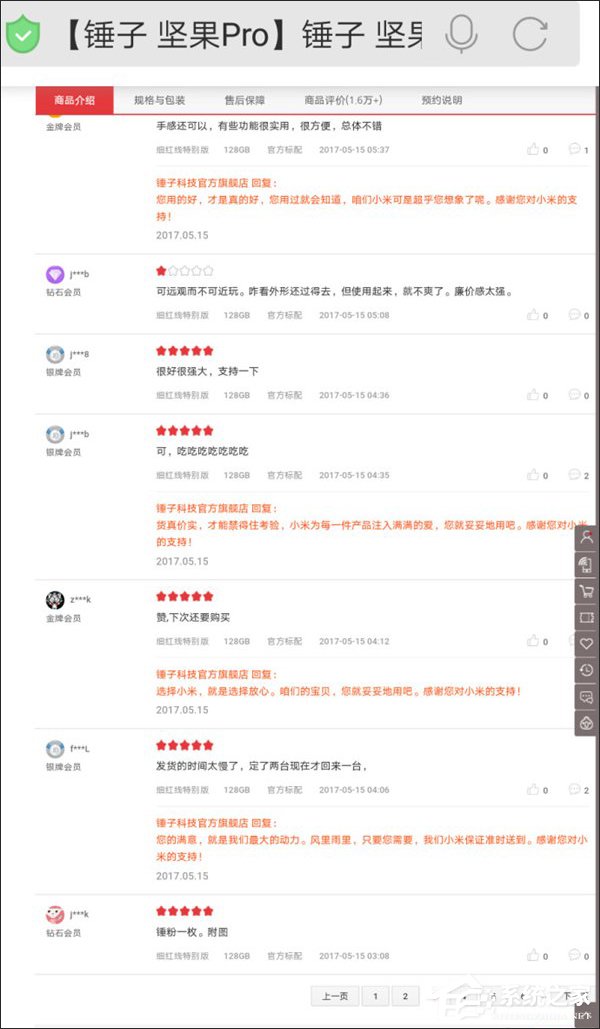Screen dimensions: 600x1029
Task: Open browsing history in the side toolbar
Action: [587, 670]
